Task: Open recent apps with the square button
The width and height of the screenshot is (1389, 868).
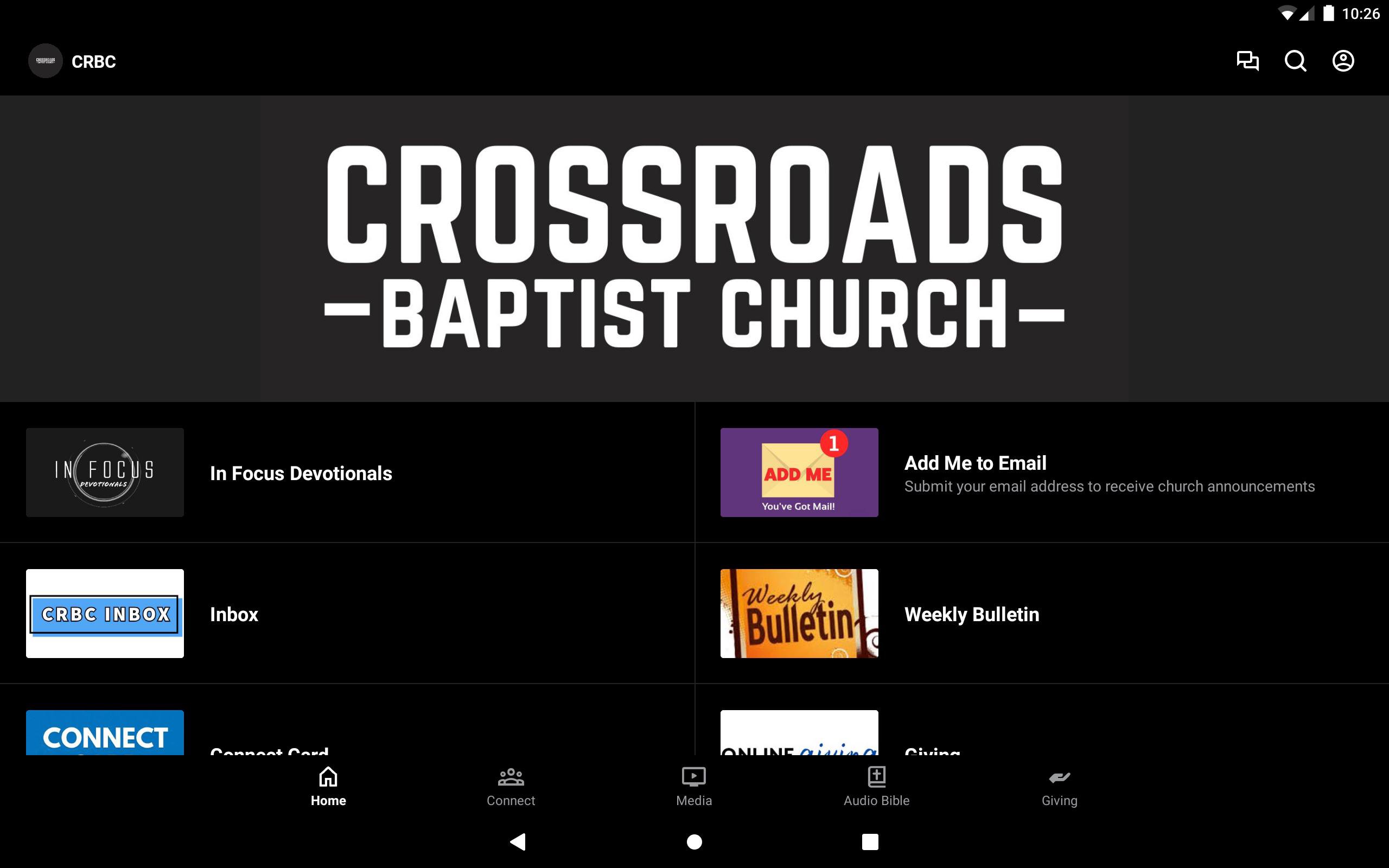Action: tap(870, 841)
